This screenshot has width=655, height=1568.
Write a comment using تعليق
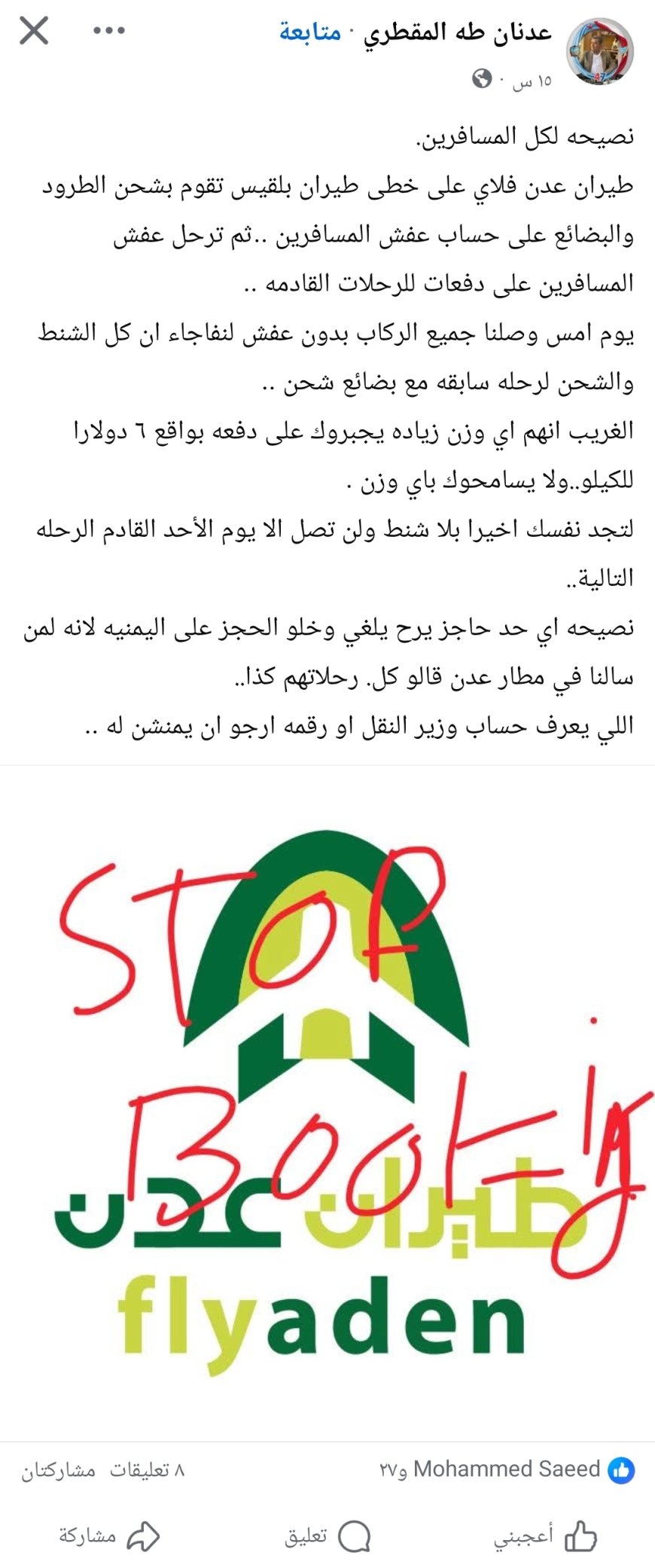pyautogui.click(x=327, y=1536)
